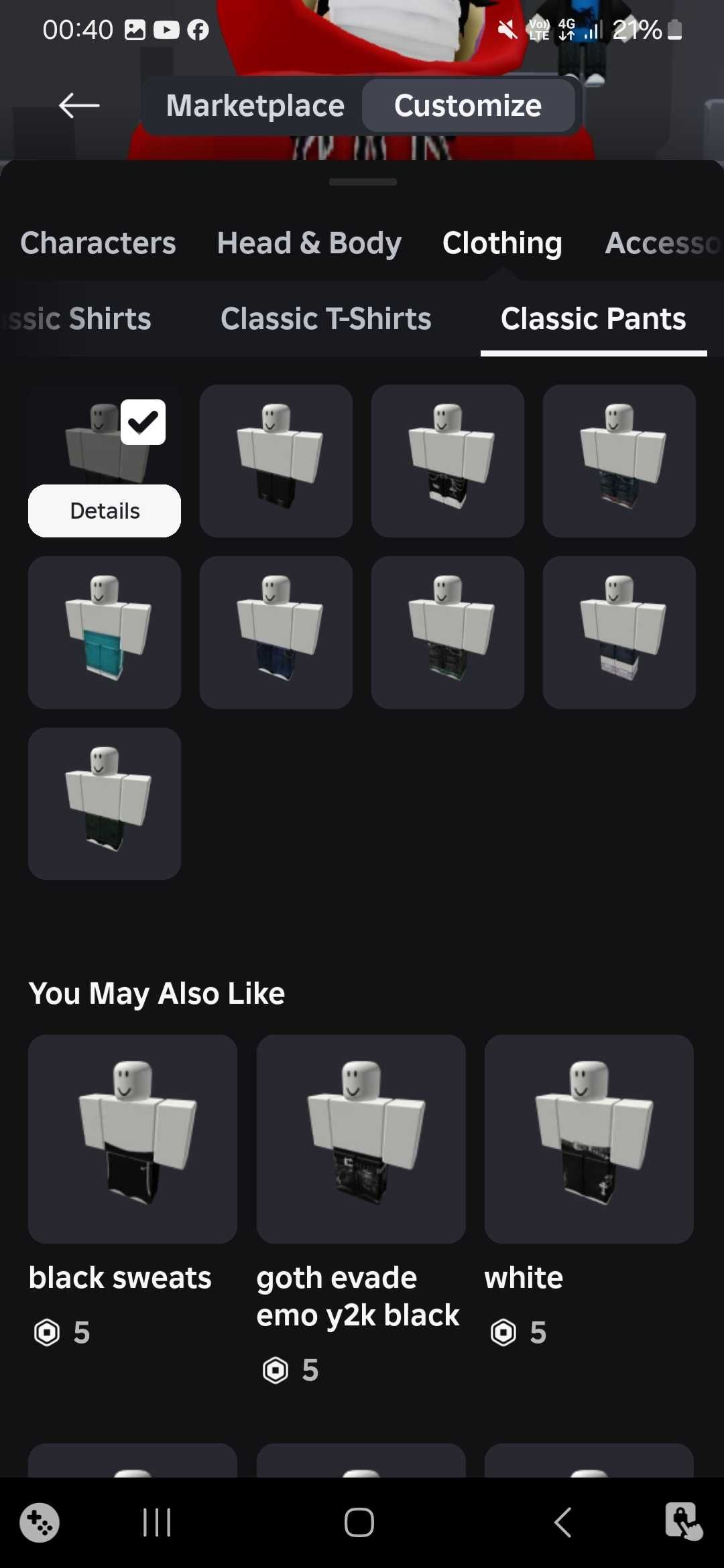Viewport: 724px width, 1568px height.
Task: Select the Clothing category
Action: coord(502,243)
